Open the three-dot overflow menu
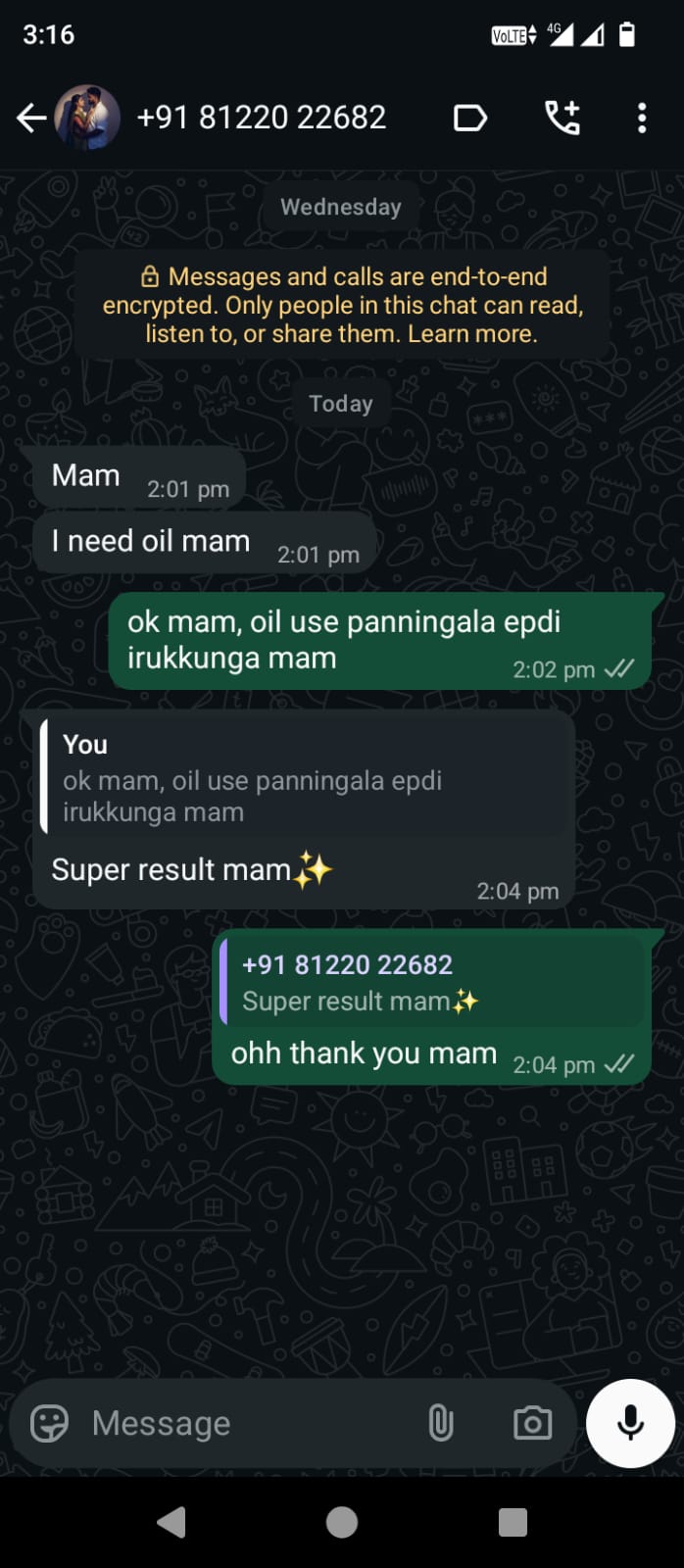 tap(642, 119)
